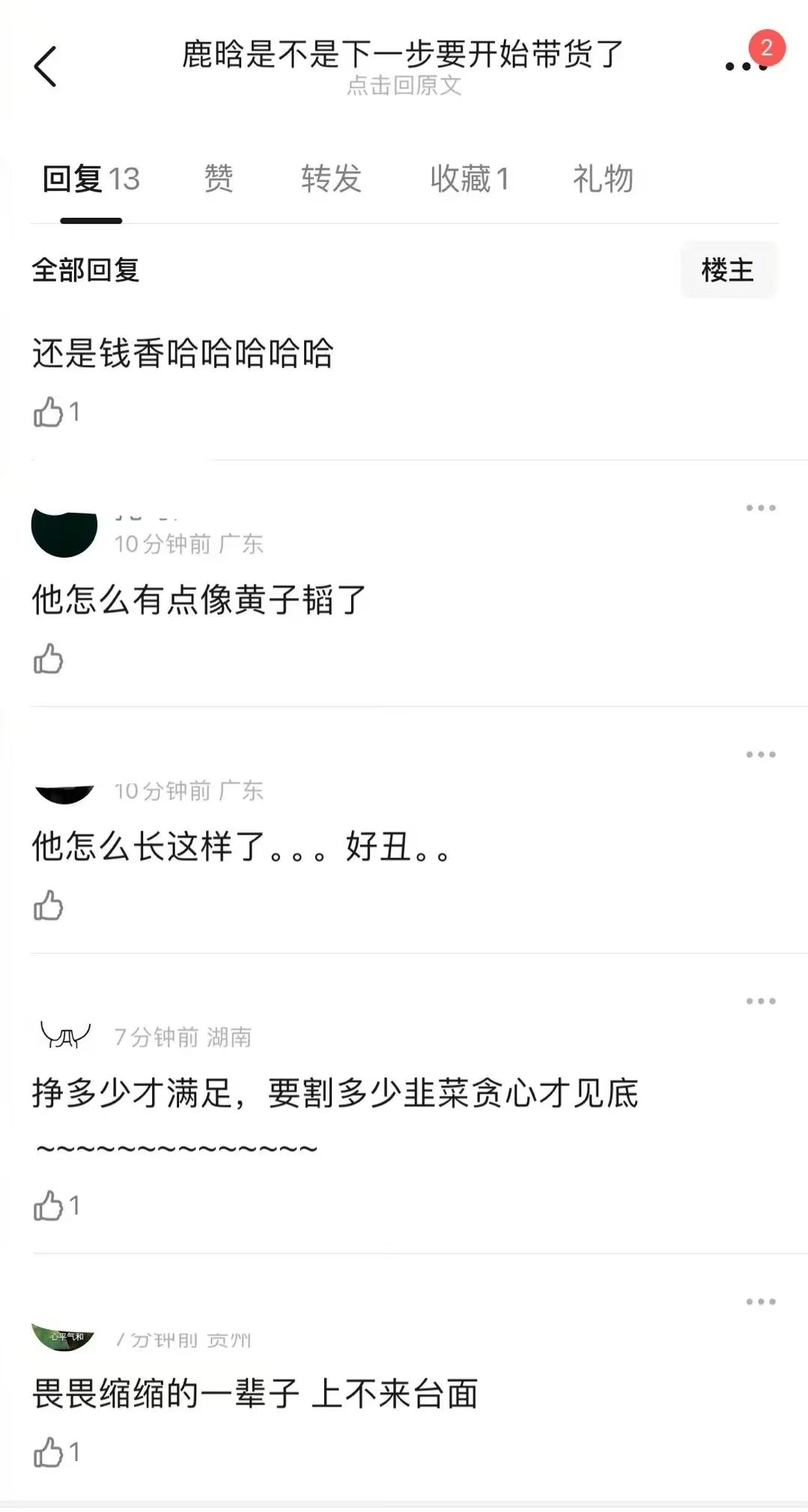This screenshot has width=808, height=1512.
Task: Switch to the 转发 tab
Action: click(x=331, y=179)
